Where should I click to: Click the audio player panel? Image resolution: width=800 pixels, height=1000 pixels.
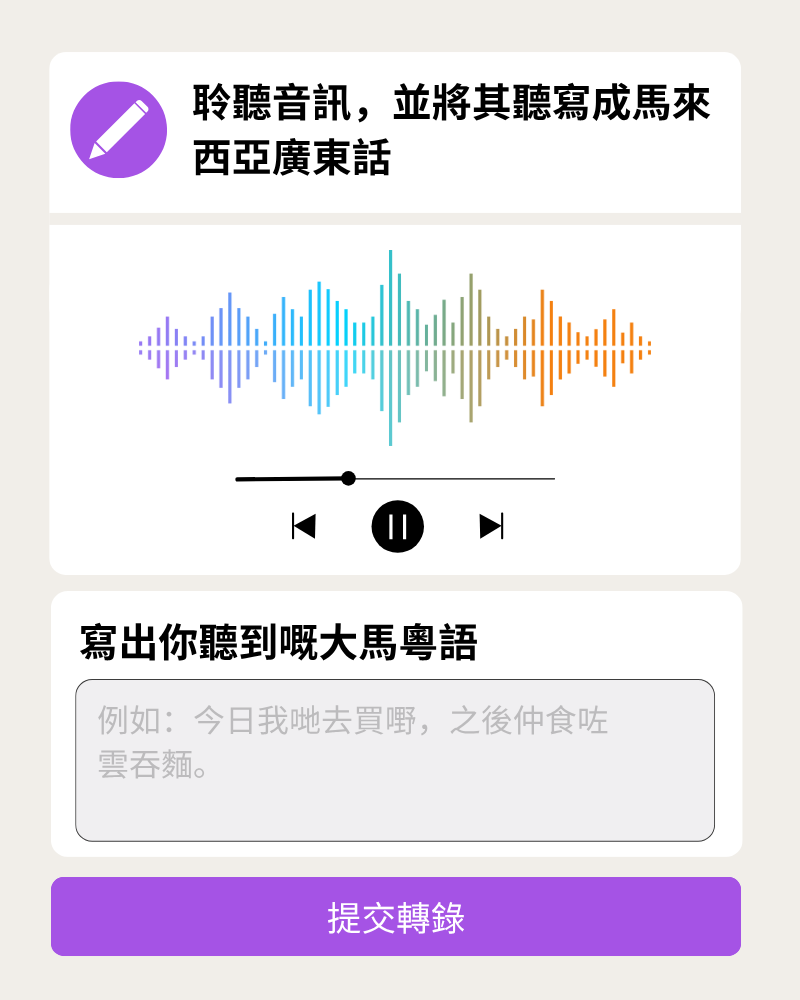pyautogui.click(x=397, y=400)
